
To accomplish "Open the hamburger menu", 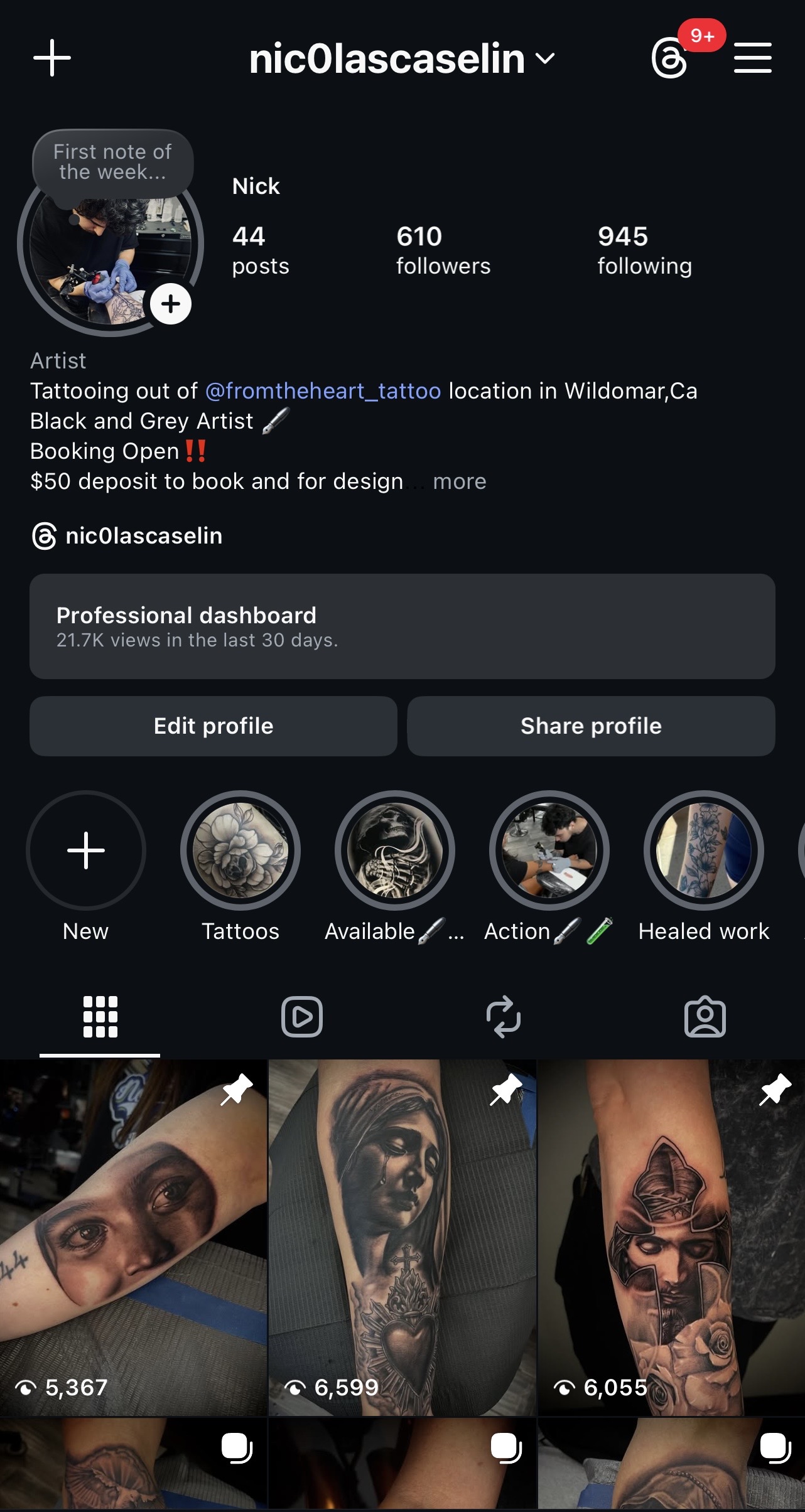I will coord(752,57).
